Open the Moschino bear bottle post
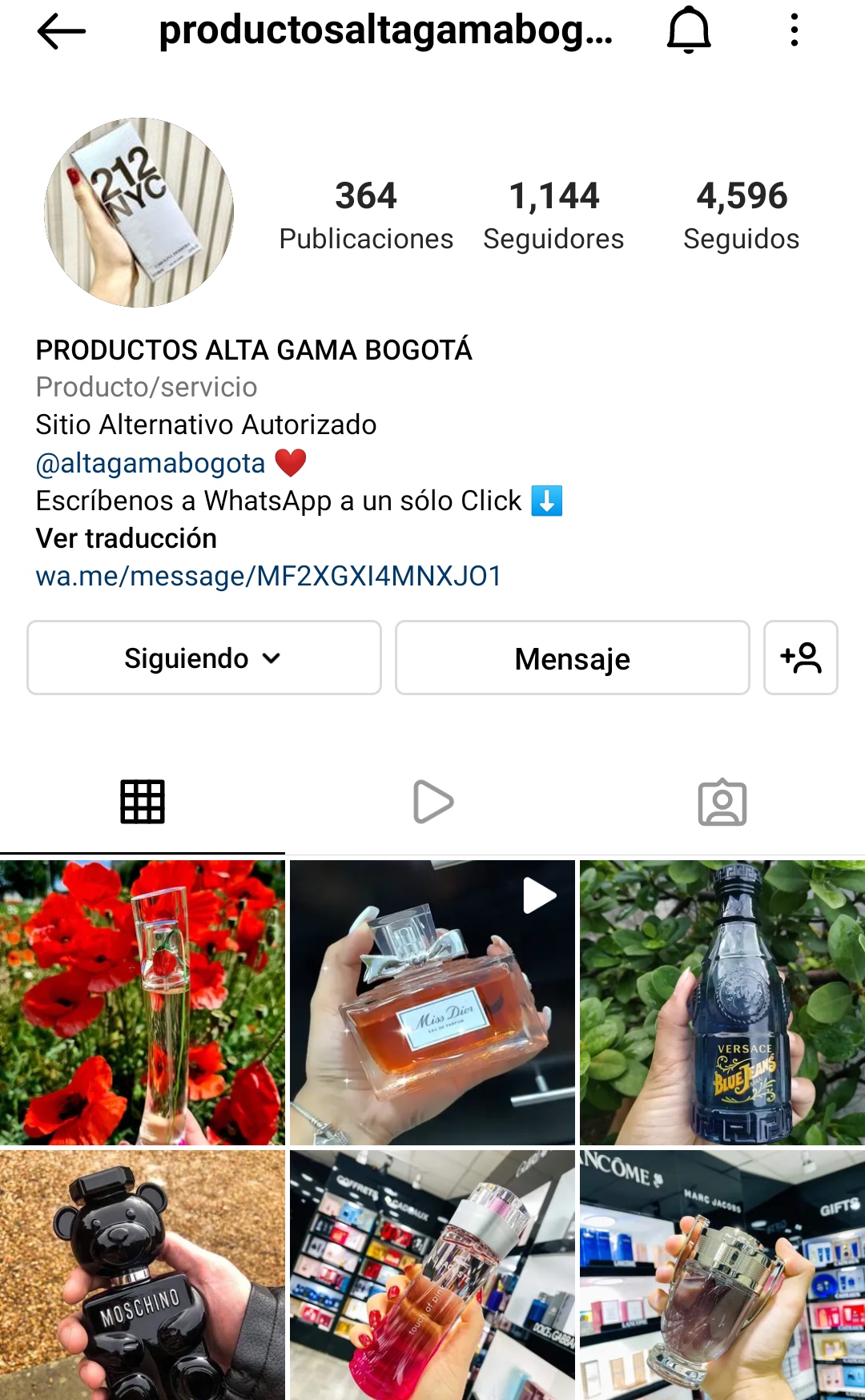 [x=143, y=1275]
